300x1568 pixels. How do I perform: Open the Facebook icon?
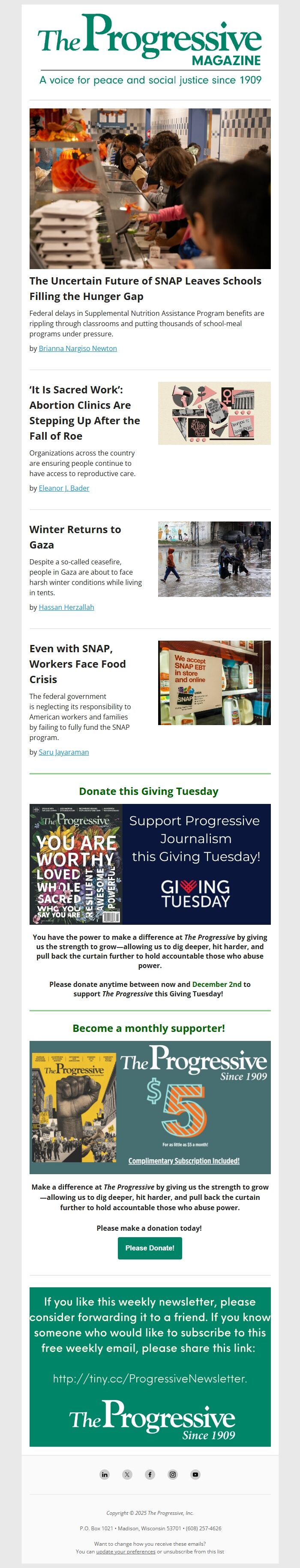(x=150, y=1474)
